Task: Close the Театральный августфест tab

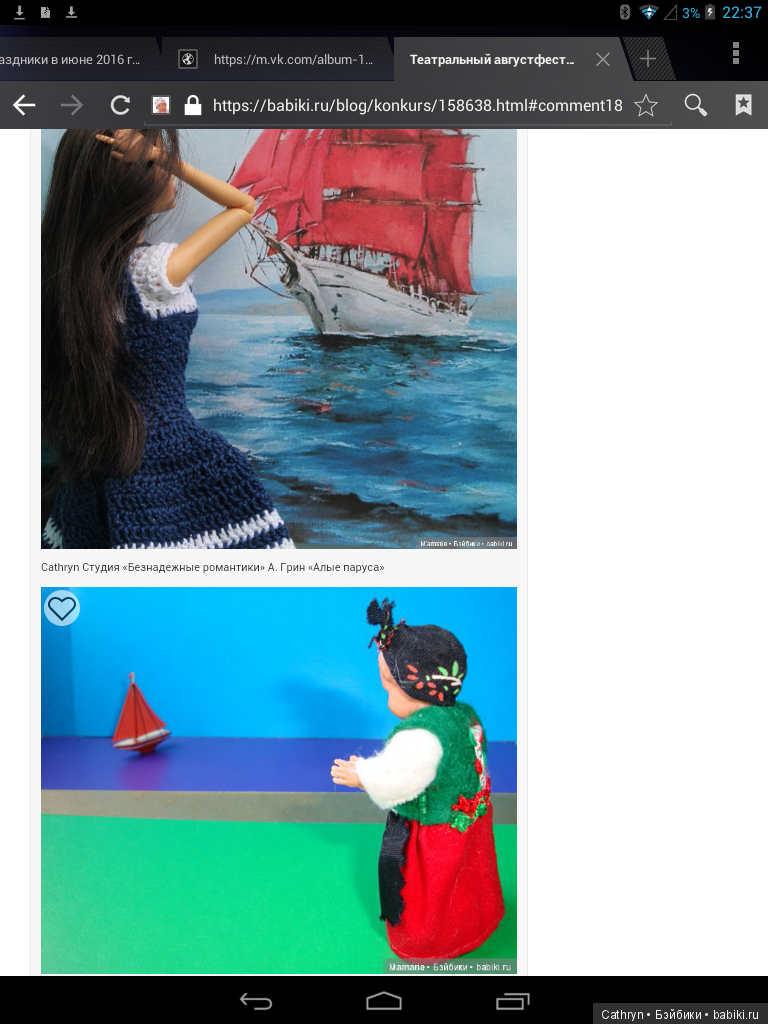Action: [x=603, y=59]
